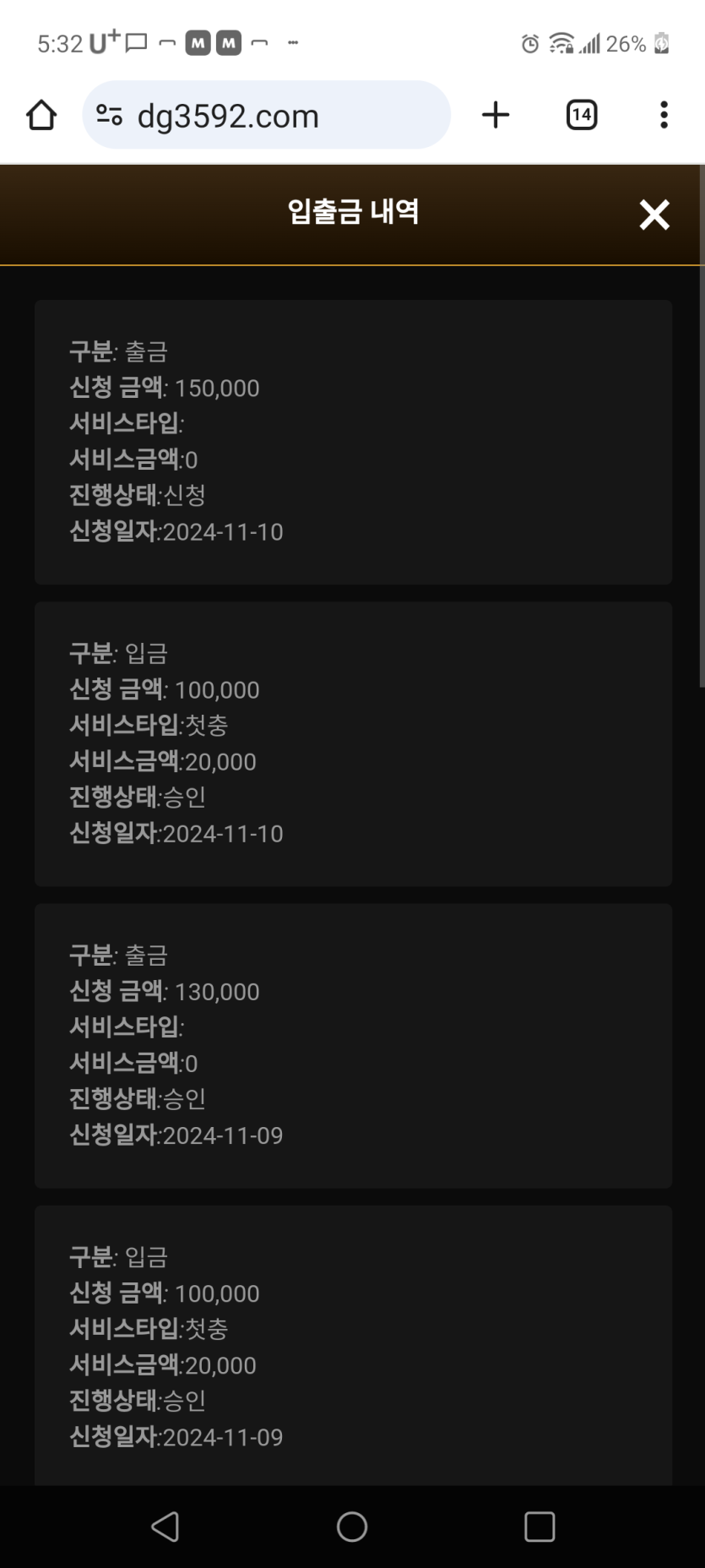Go to the browser home page

(41, 115)
